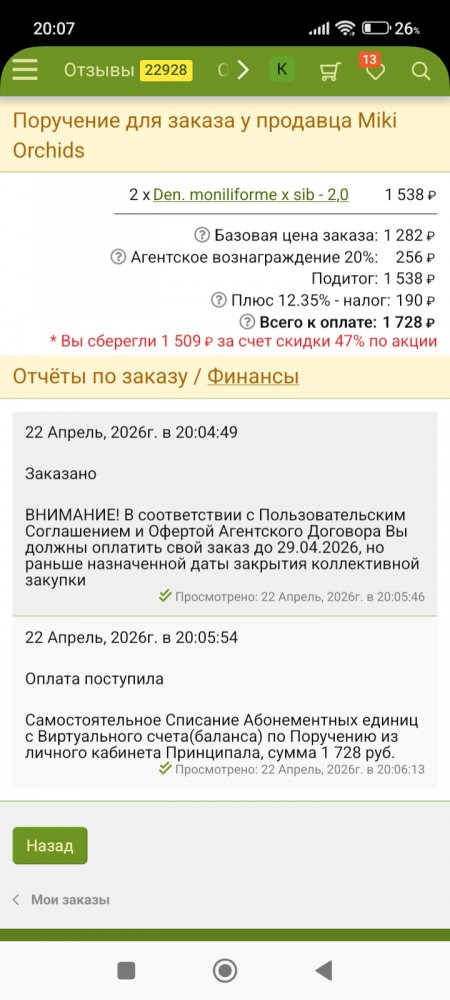Tap the system back triangle
Screen dimensions: 450x1000
[x=324, y=970]
